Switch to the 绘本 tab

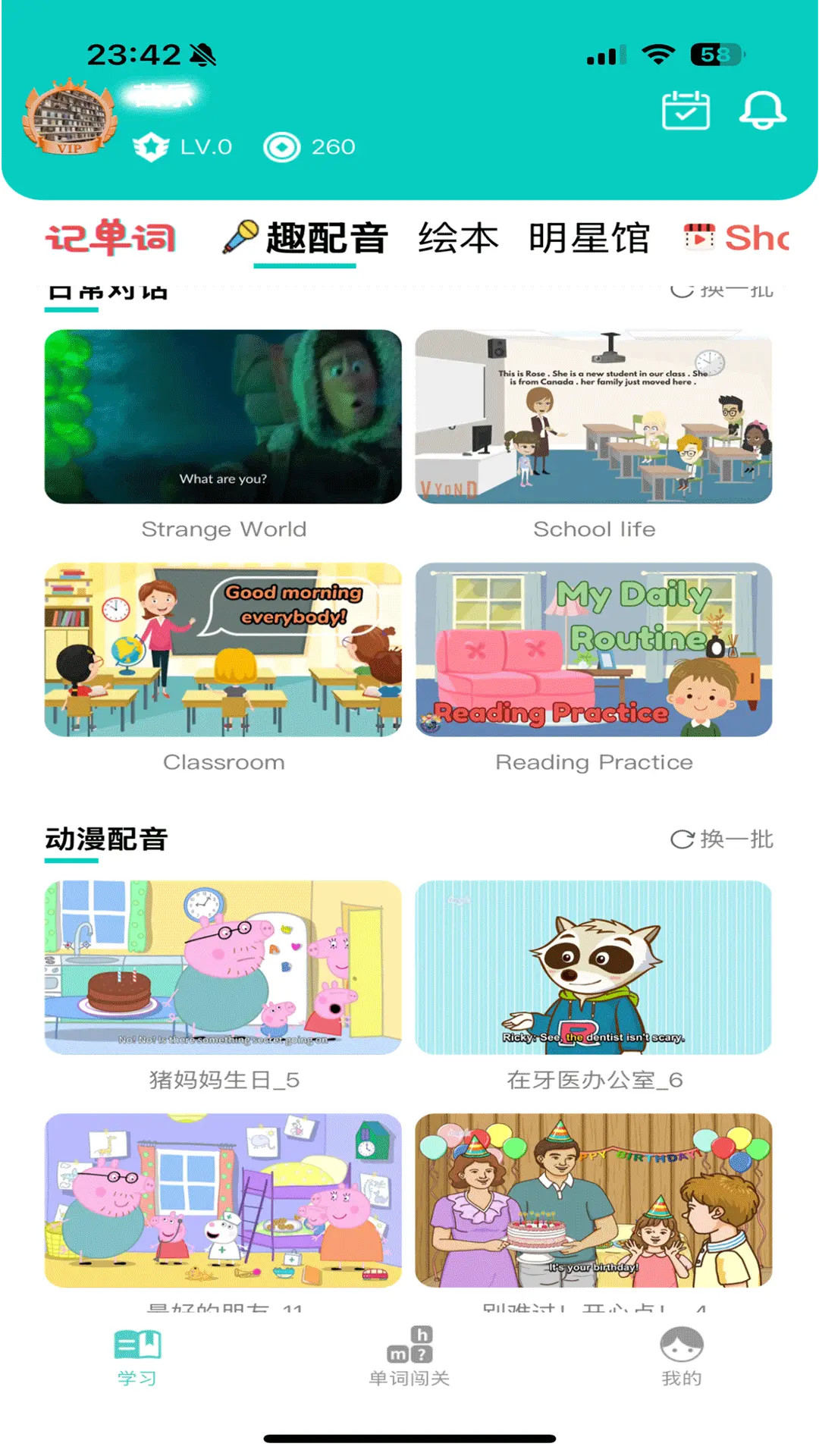pyautogui.click(x=458, y=238)
